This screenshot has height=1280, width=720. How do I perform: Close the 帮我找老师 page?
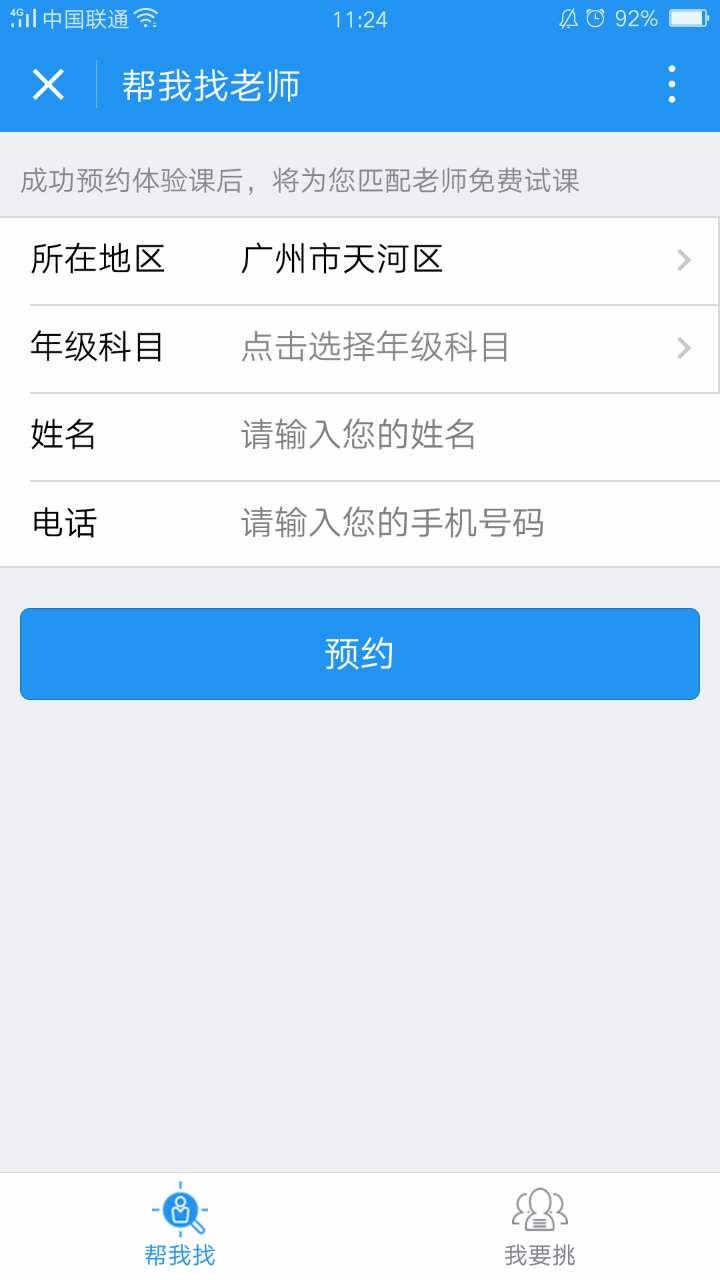click(48, 85)
